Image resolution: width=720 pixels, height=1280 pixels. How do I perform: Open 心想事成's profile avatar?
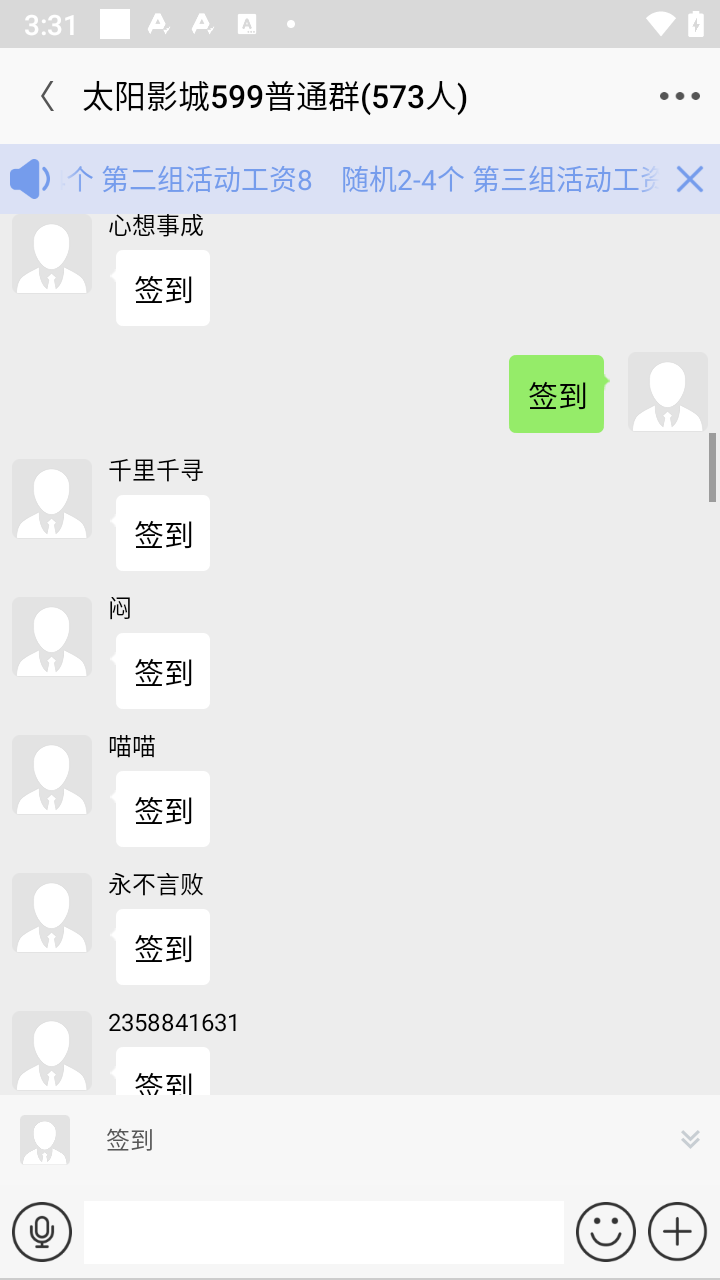click(x=51, y=257)
